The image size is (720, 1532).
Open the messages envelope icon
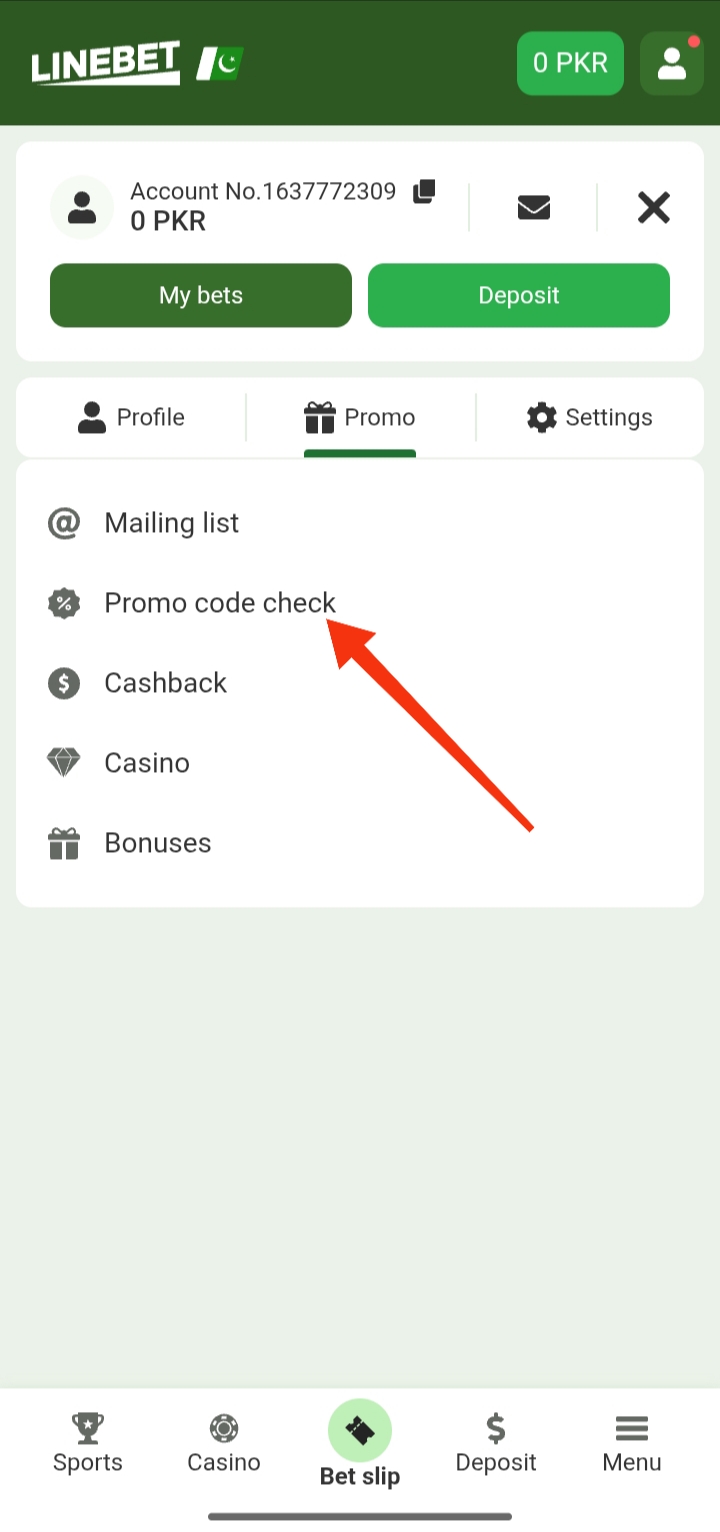(x=534, y=207)
